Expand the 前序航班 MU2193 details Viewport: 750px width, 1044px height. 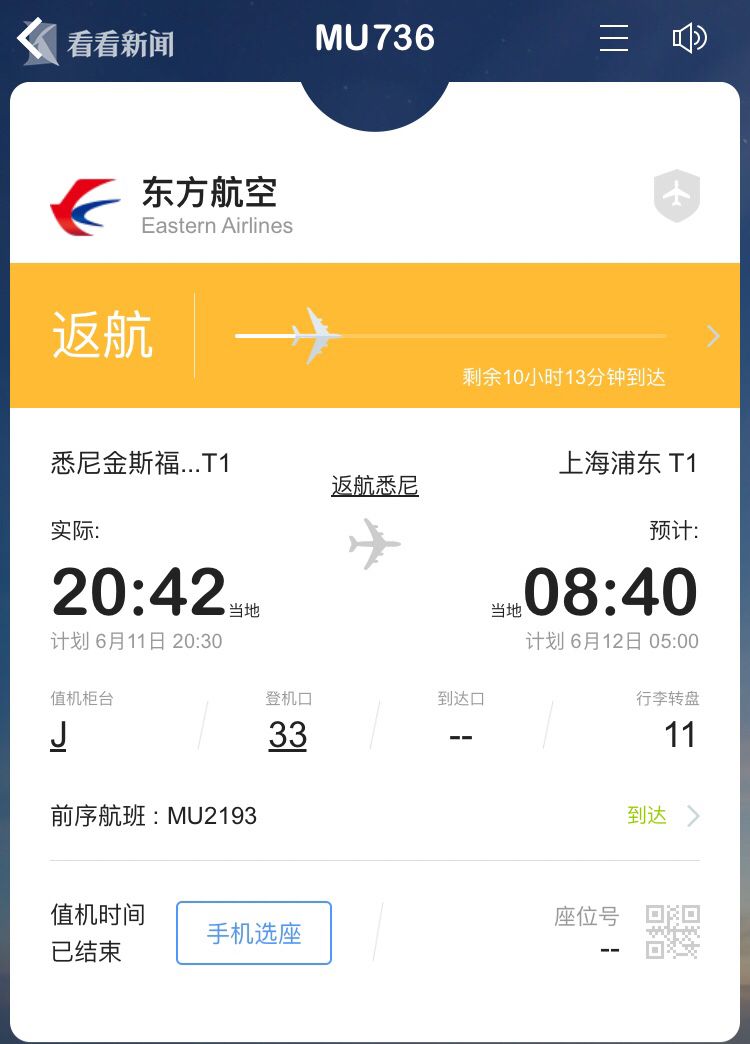[x=155, y=816]
